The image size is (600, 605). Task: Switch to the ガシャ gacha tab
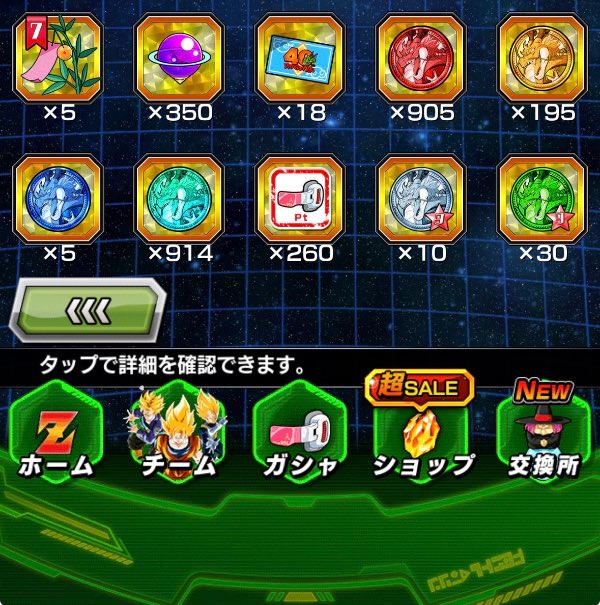[x=300, y=432]
